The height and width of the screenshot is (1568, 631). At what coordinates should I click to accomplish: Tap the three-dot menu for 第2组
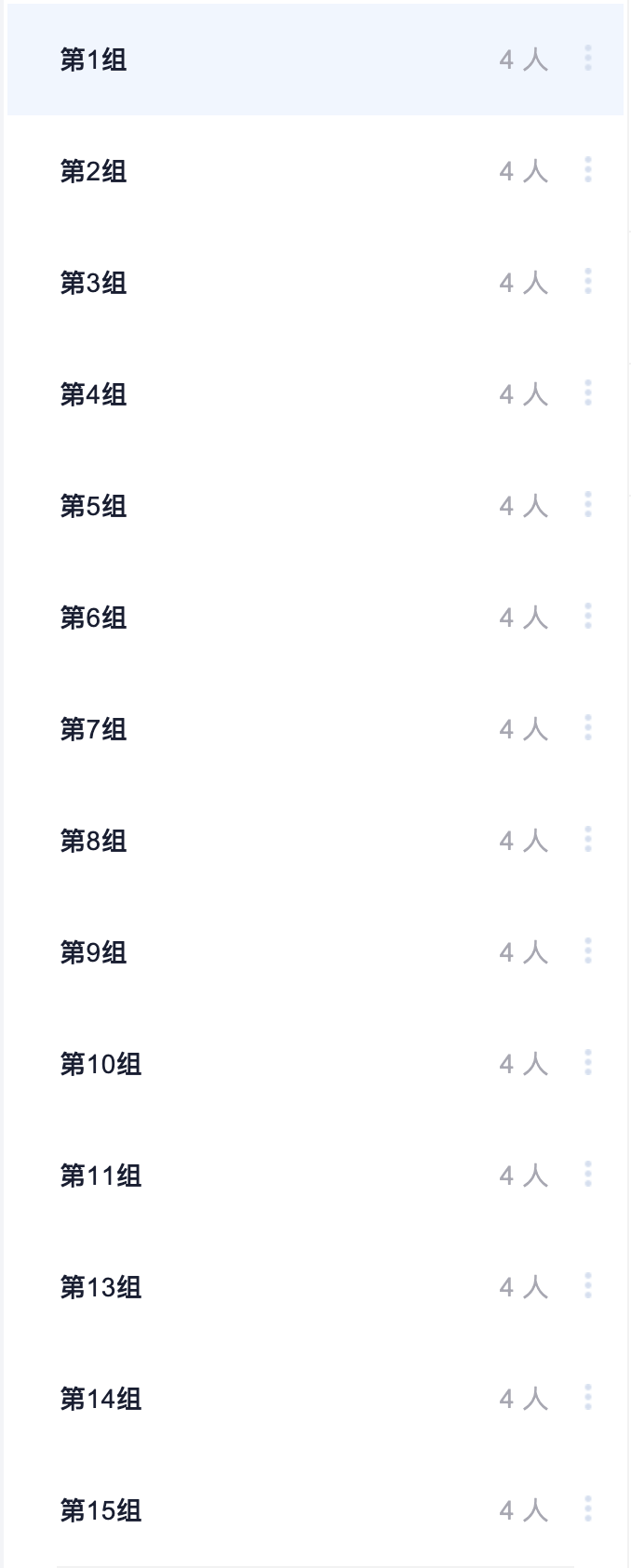tap(588, 170)
